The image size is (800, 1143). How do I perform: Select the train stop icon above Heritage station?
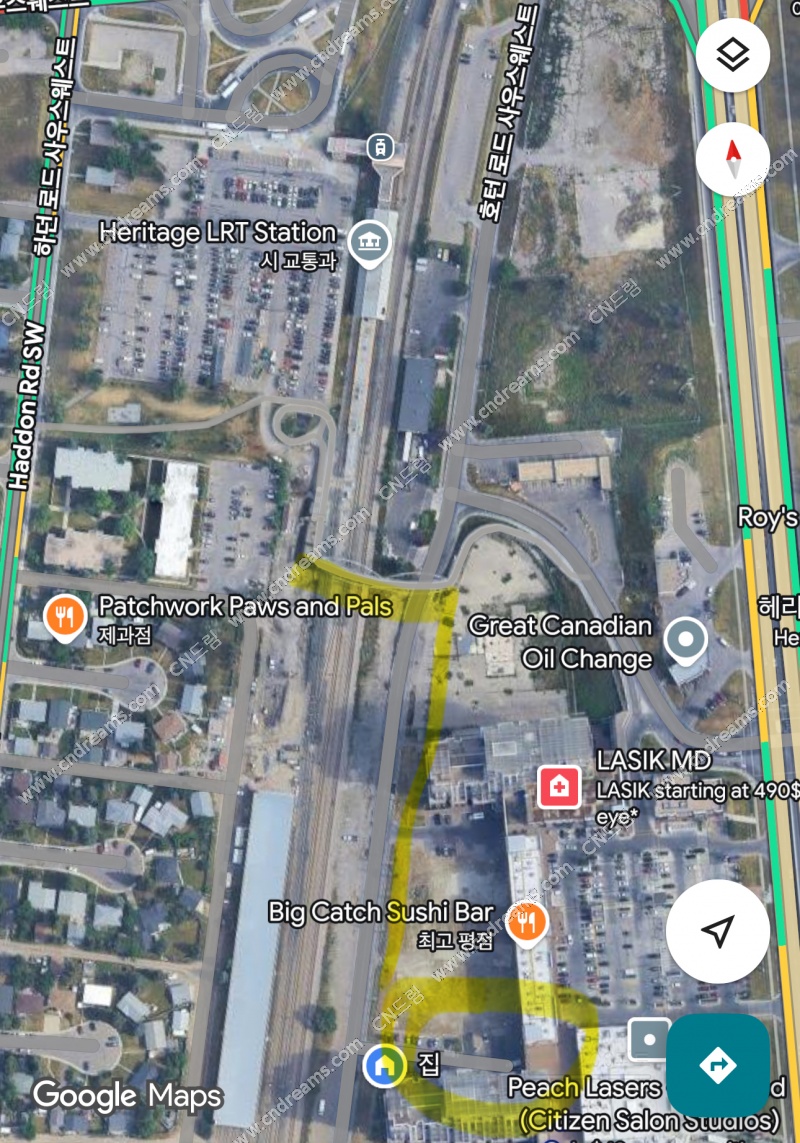[x=379, y=147]
